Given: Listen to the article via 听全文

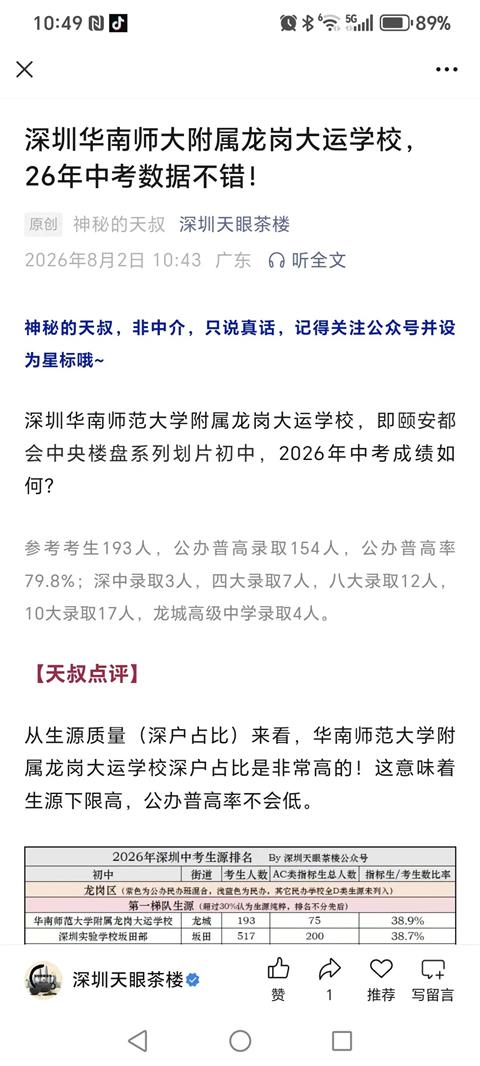Looking at the screenshot, I should [x=307, y=260].
